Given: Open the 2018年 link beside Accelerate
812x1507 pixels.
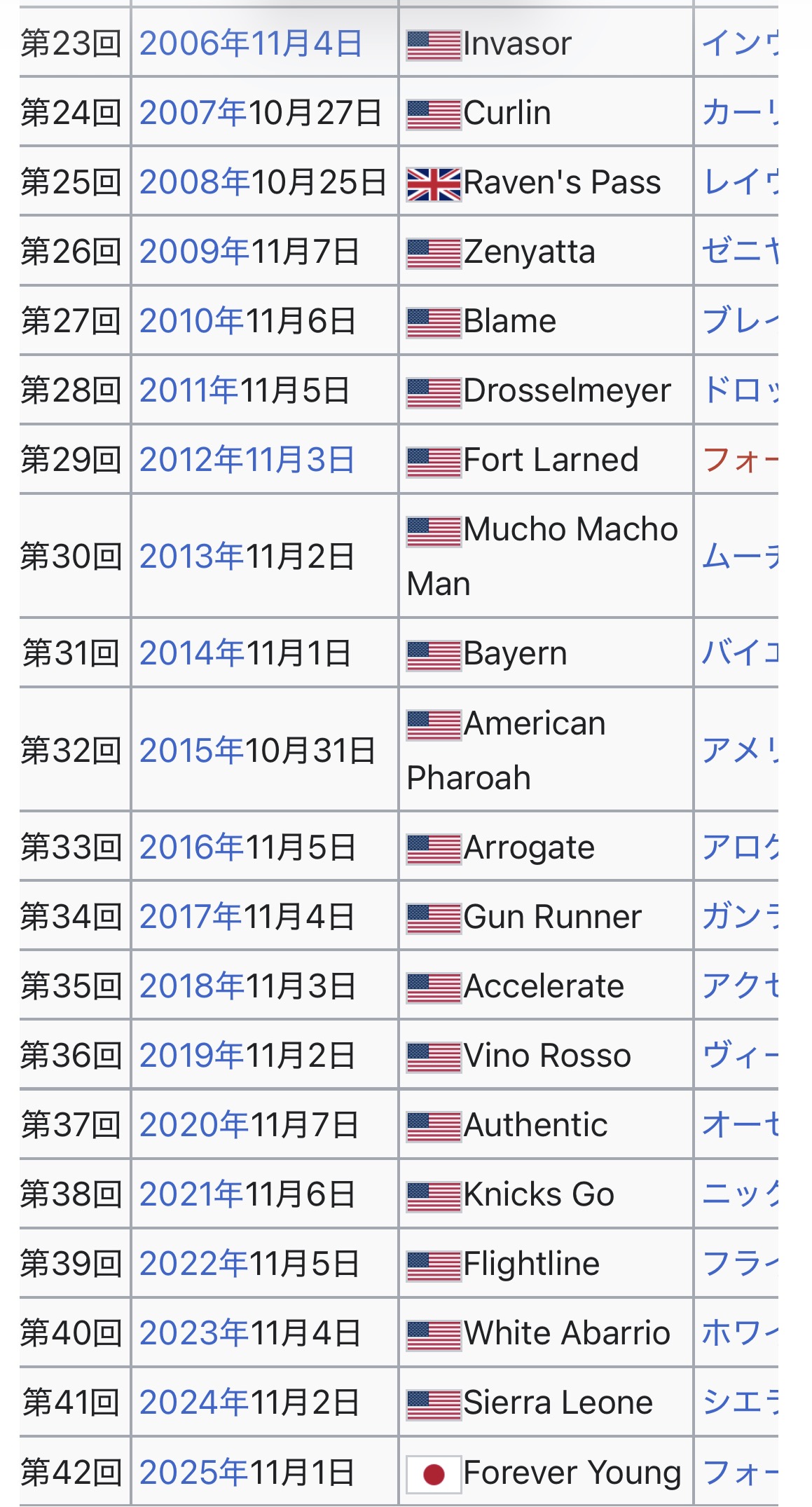Looking at the screenshot, I should [x=192, y=986].
